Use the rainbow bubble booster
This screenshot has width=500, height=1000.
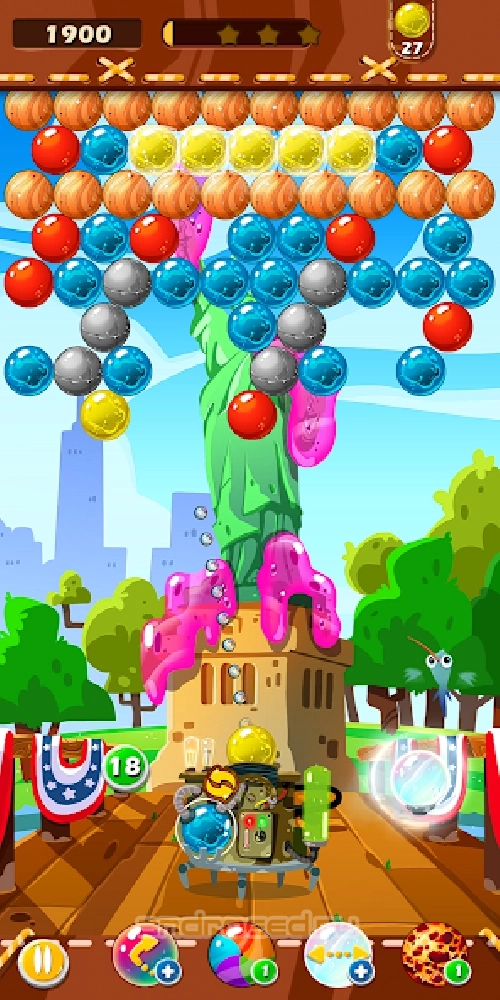[242, 963]
